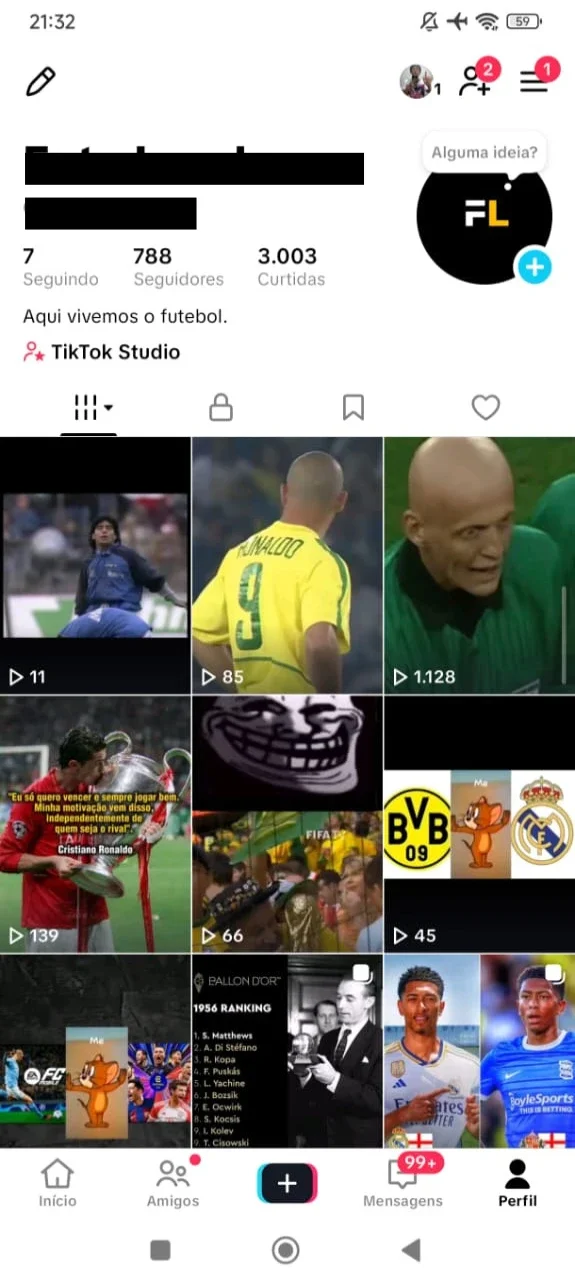Open the Ronaldo number 9 jersey video

(287, 565)
